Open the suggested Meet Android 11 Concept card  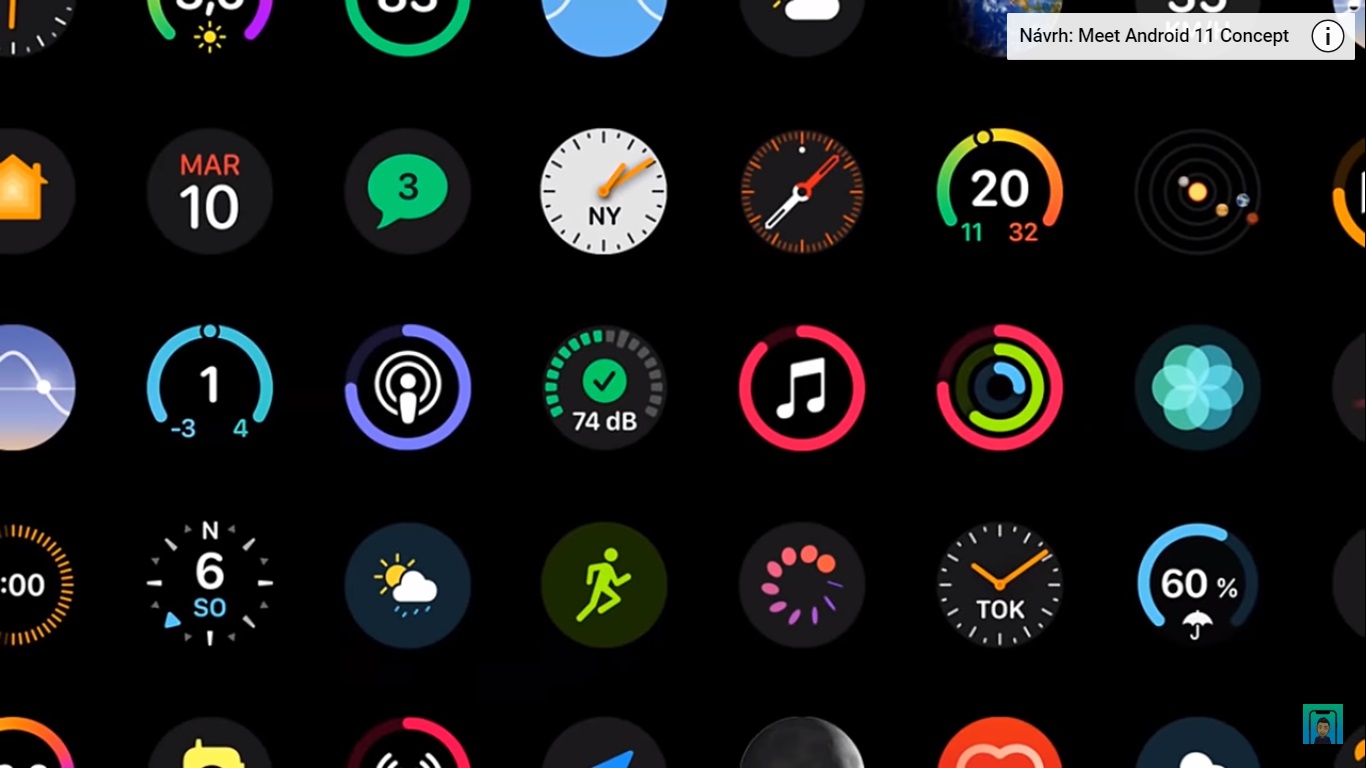point(1154,36)
